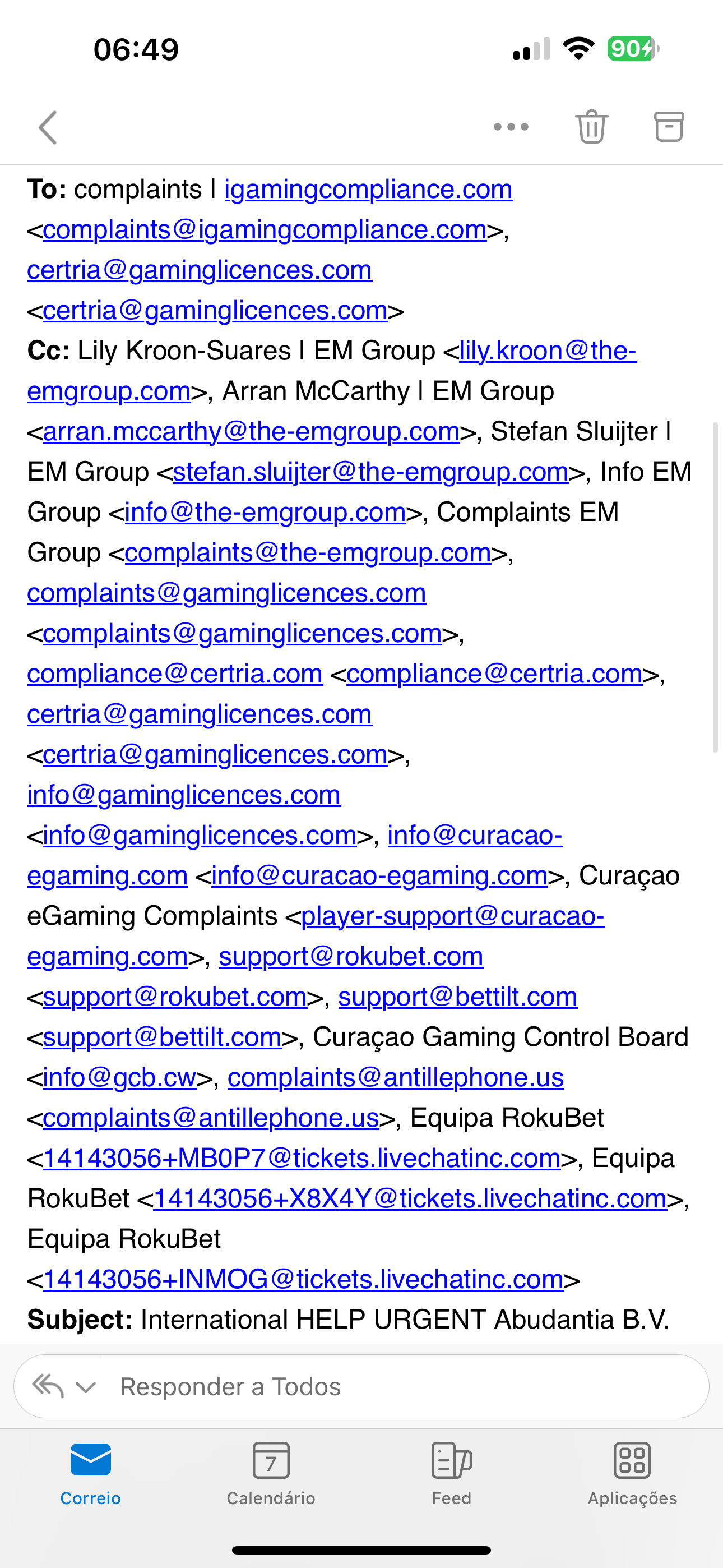
Task: Tap complaints@the-emgroup.com address
Action: (x=307, y=554)
